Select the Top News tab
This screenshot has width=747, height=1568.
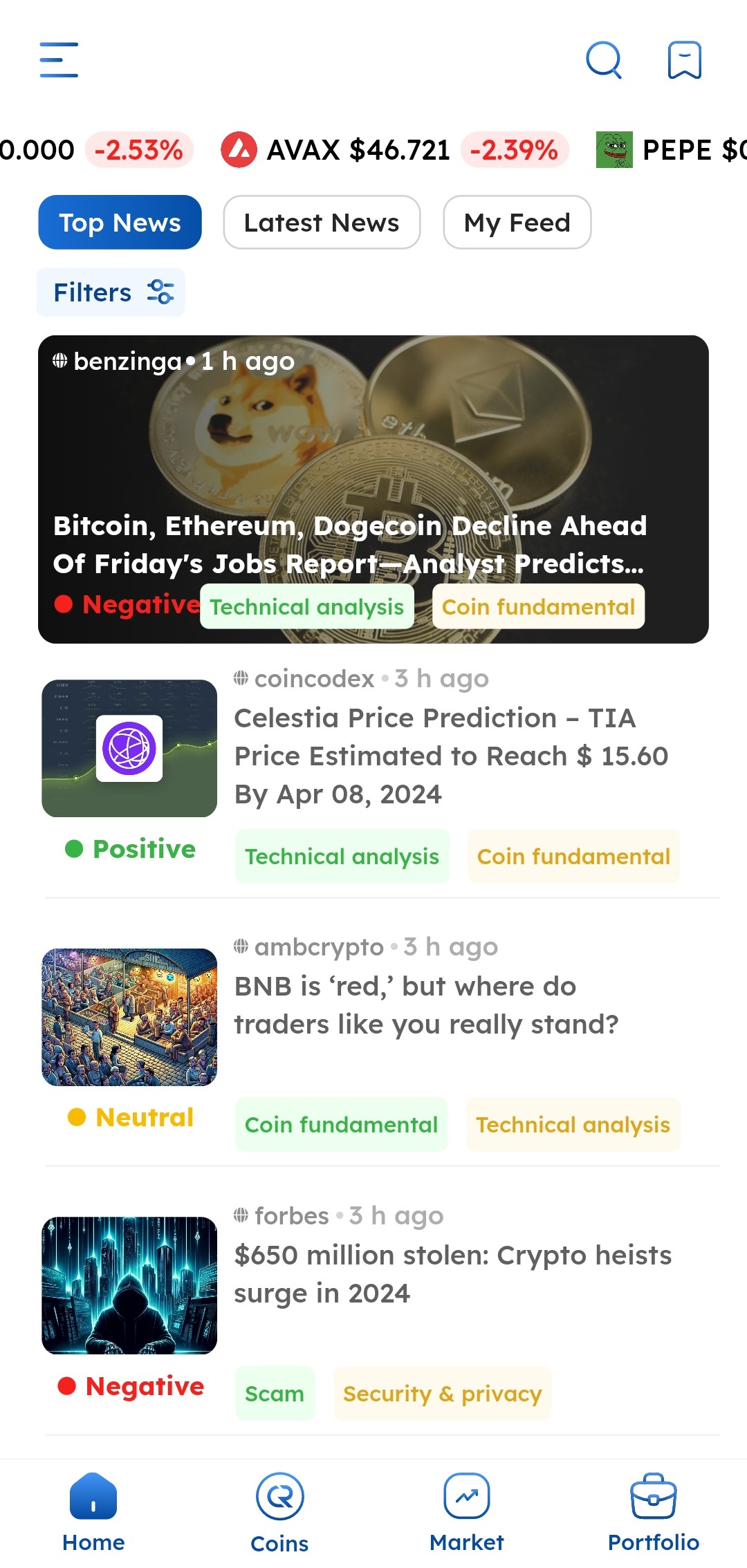point(120,223)
